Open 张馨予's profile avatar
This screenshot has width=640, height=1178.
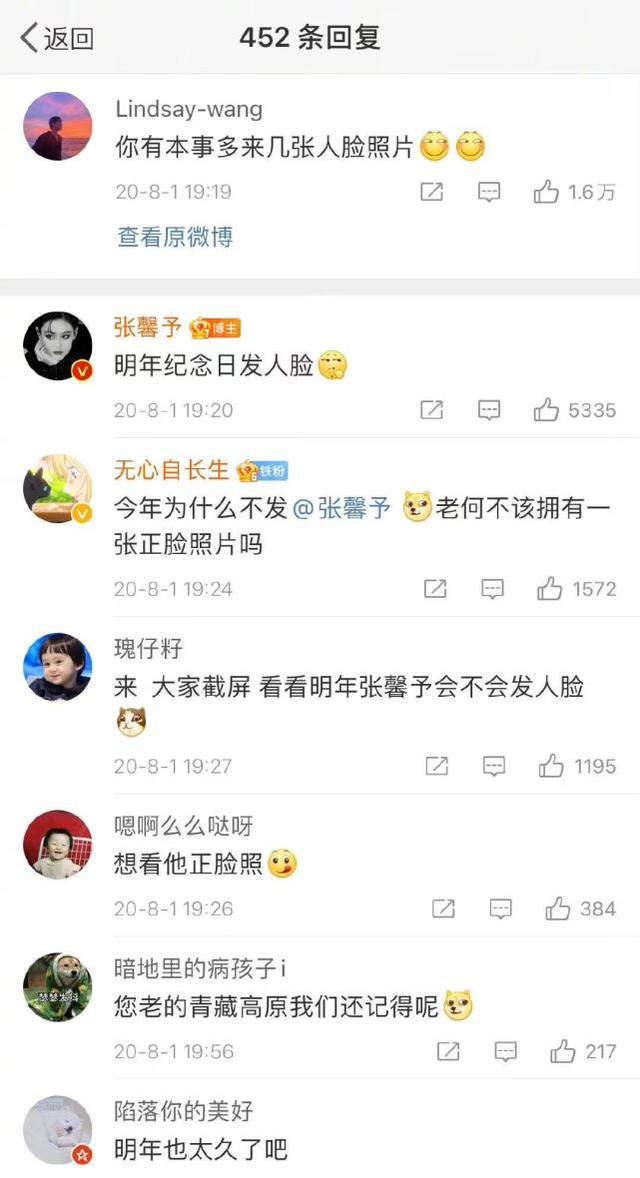[x=58, y=345]
